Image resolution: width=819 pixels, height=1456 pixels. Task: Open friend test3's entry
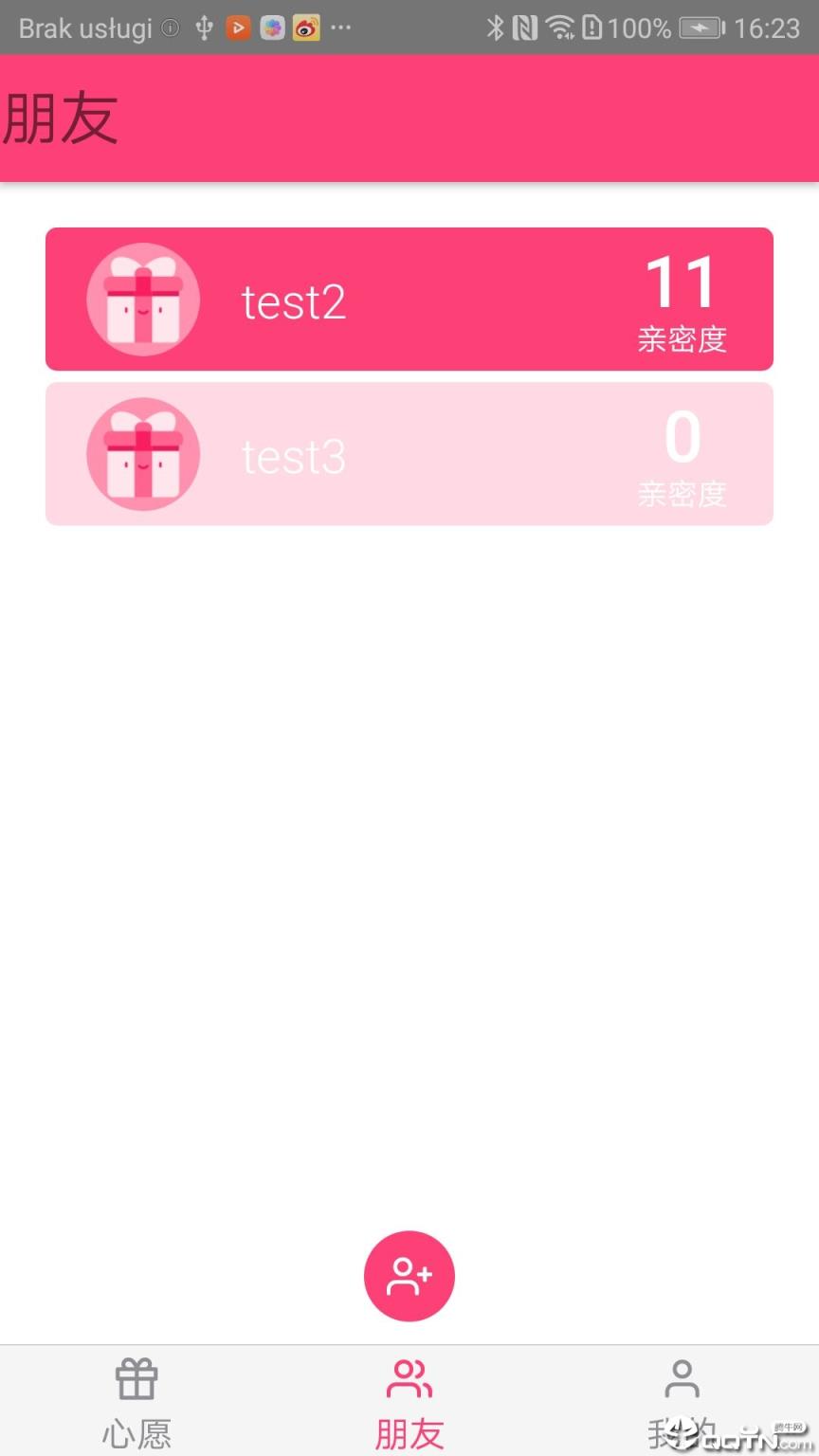293,456
